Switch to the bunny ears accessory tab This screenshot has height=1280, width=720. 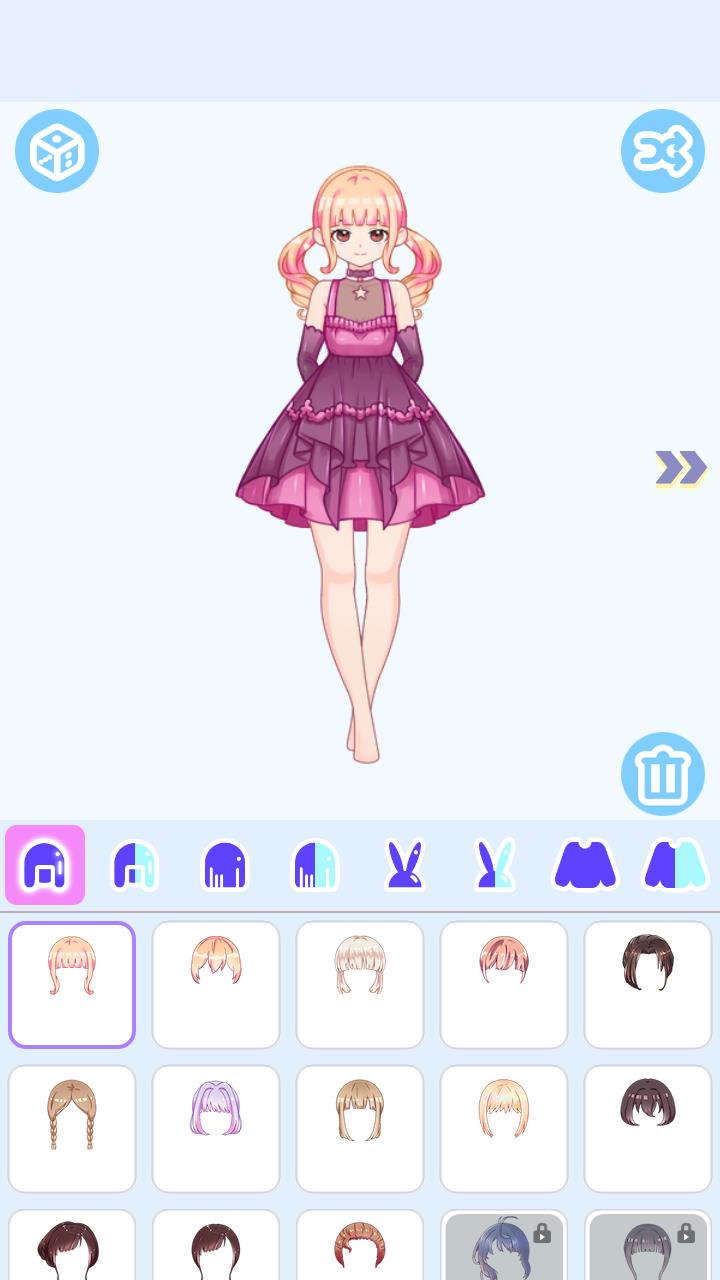(x=405, y=865)
